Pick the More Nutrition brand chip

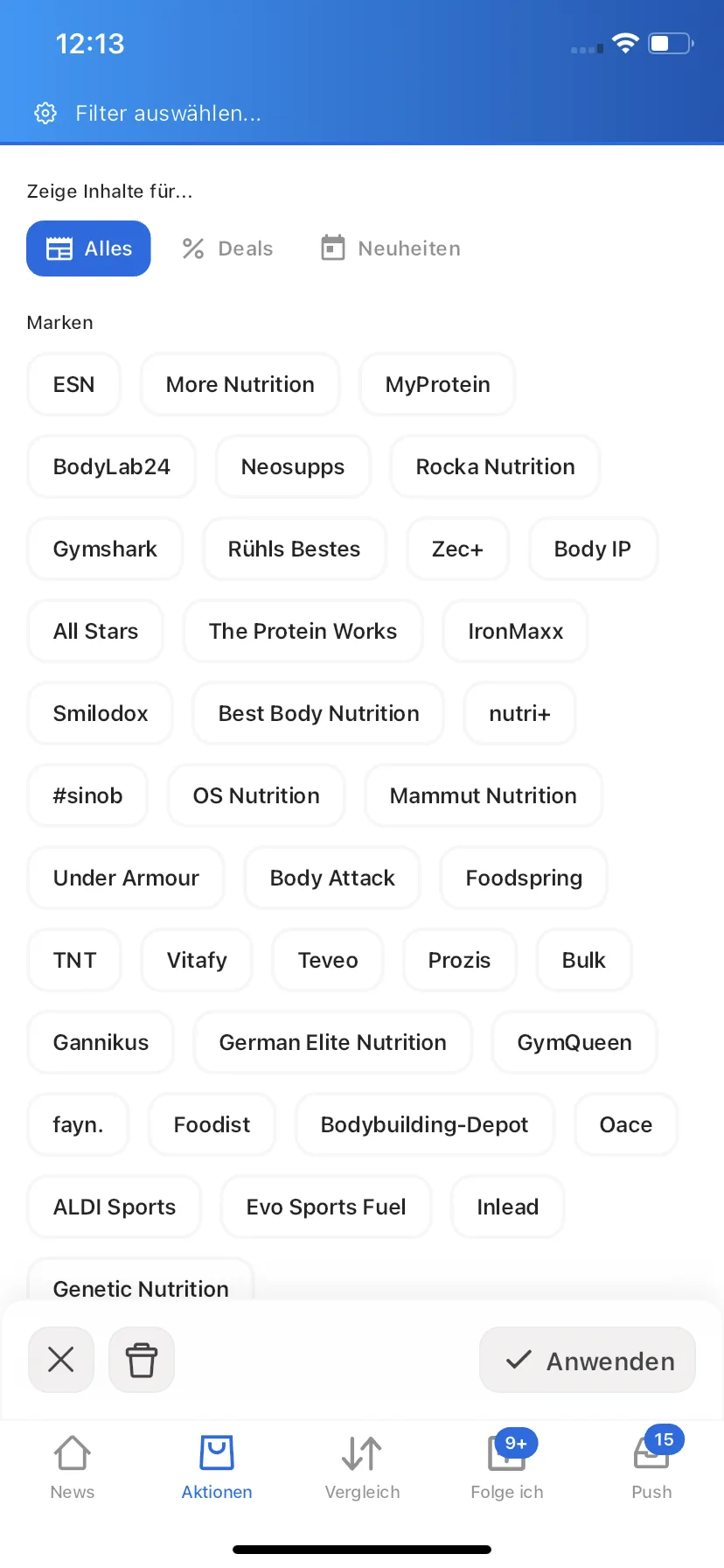(x=240, y=384)
